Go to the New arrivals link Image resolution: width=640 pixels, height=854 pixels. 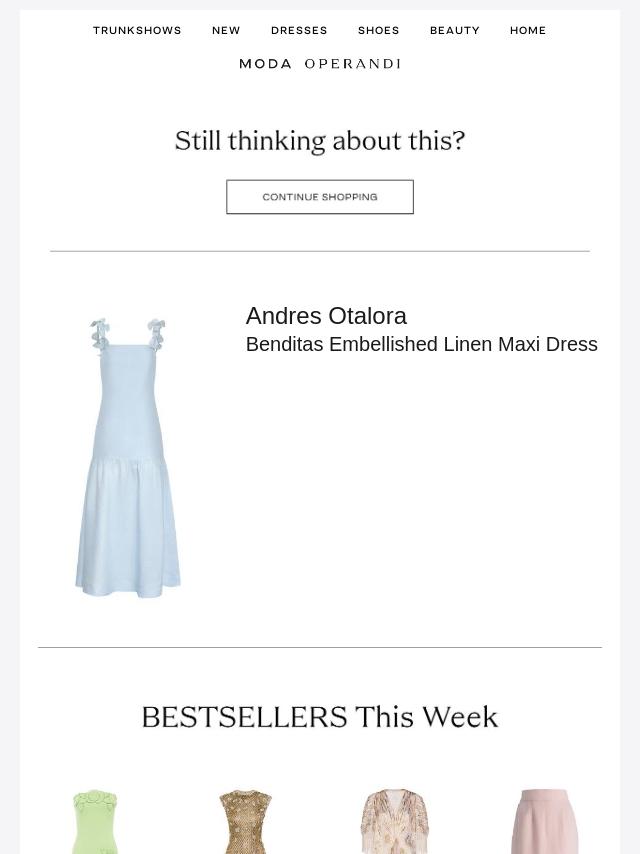coord(226,31)
